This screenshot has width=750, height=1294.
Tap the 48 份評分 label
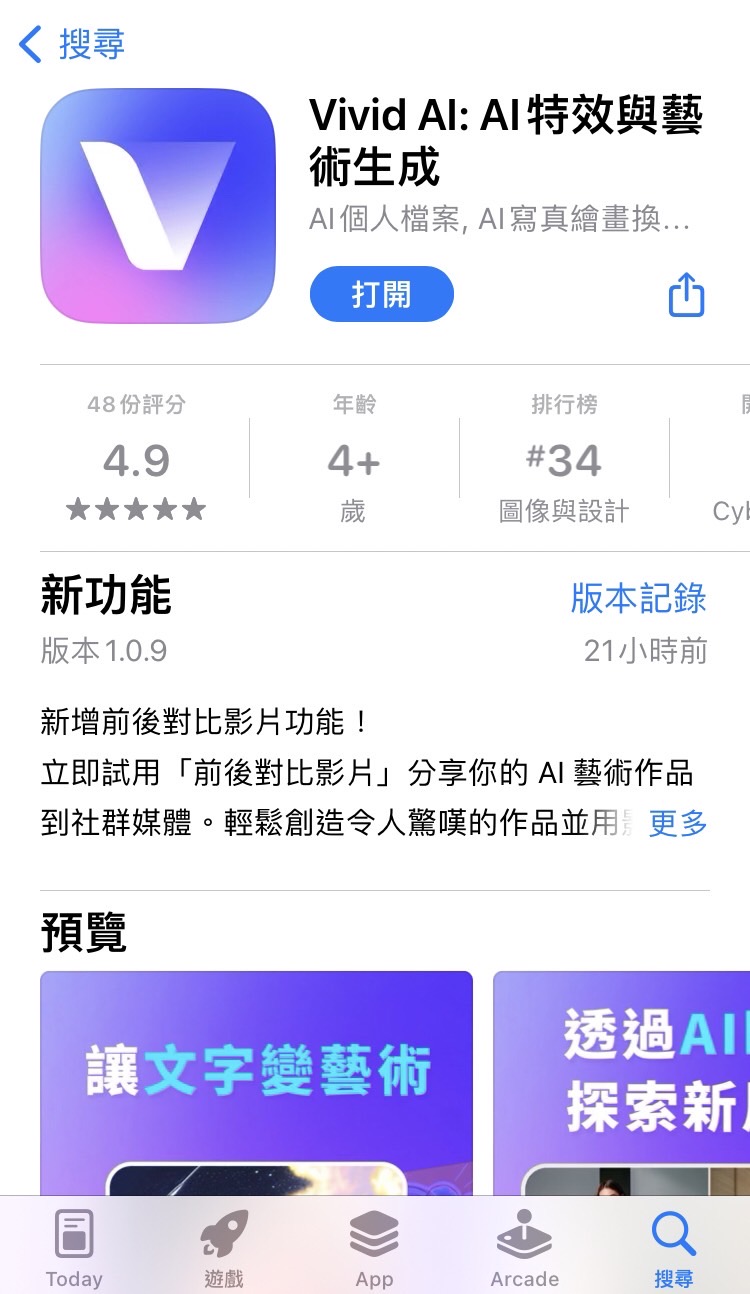pos(137,404)
